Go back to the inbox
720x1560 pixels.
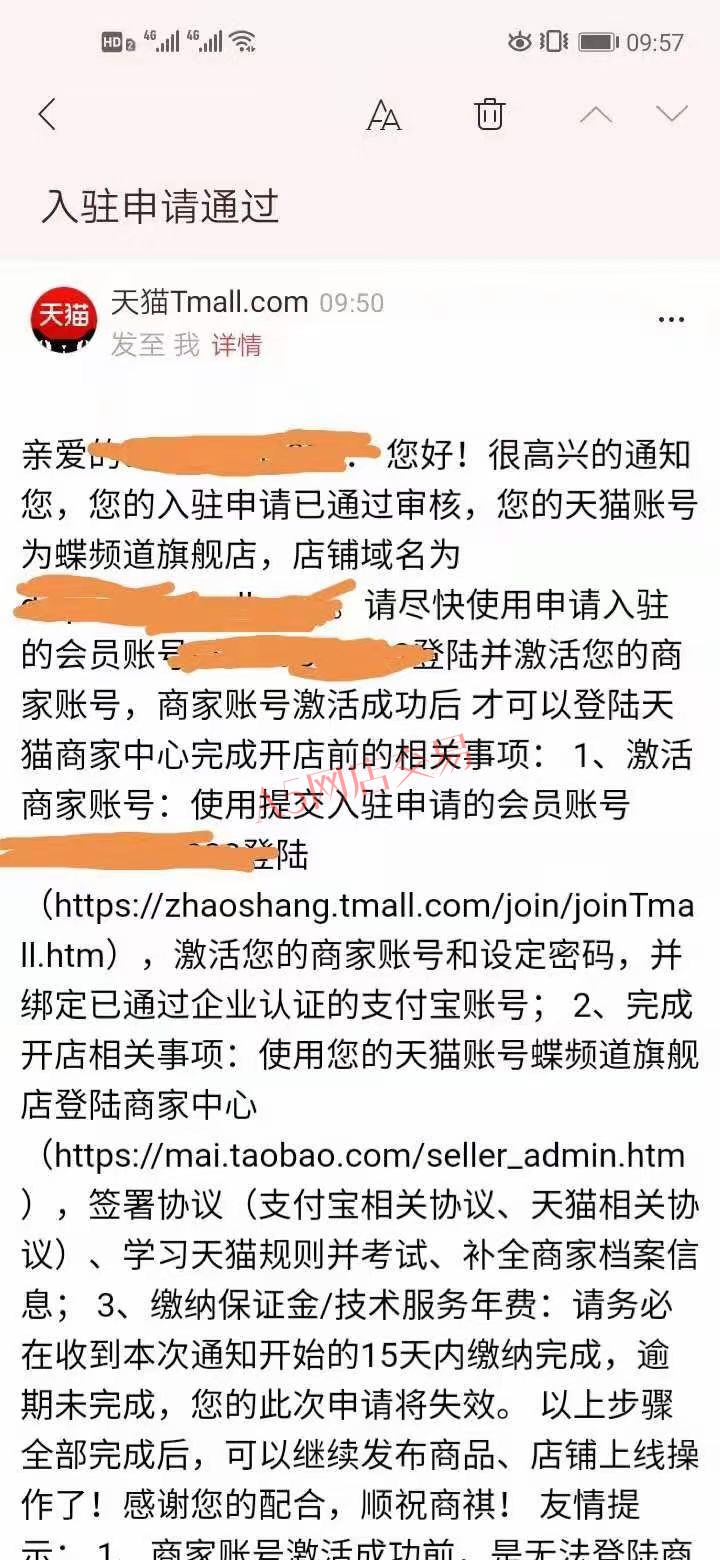(47, 115)
